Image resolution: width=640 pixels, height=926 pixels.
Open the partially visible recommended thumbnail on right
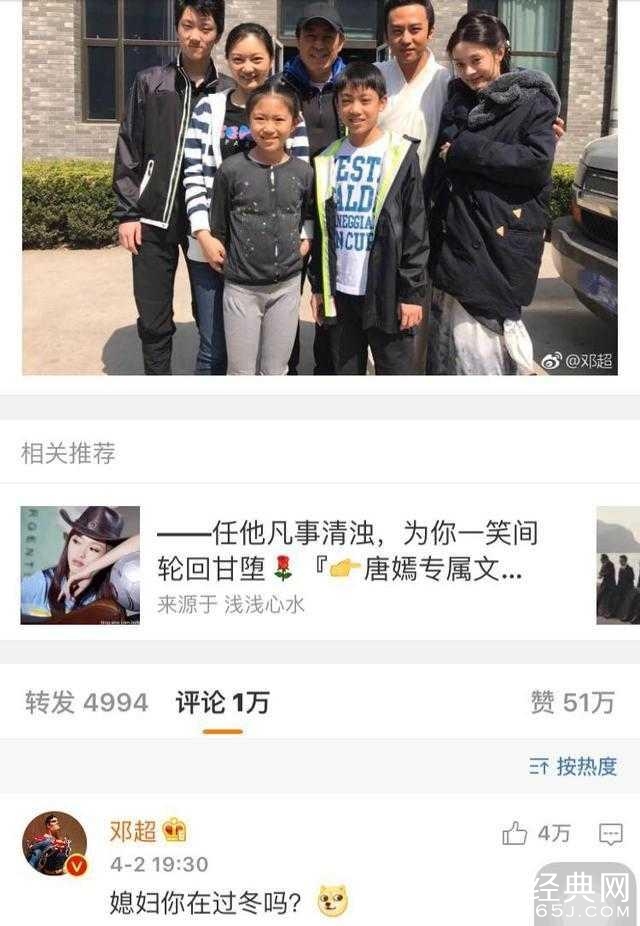[618, 566]
